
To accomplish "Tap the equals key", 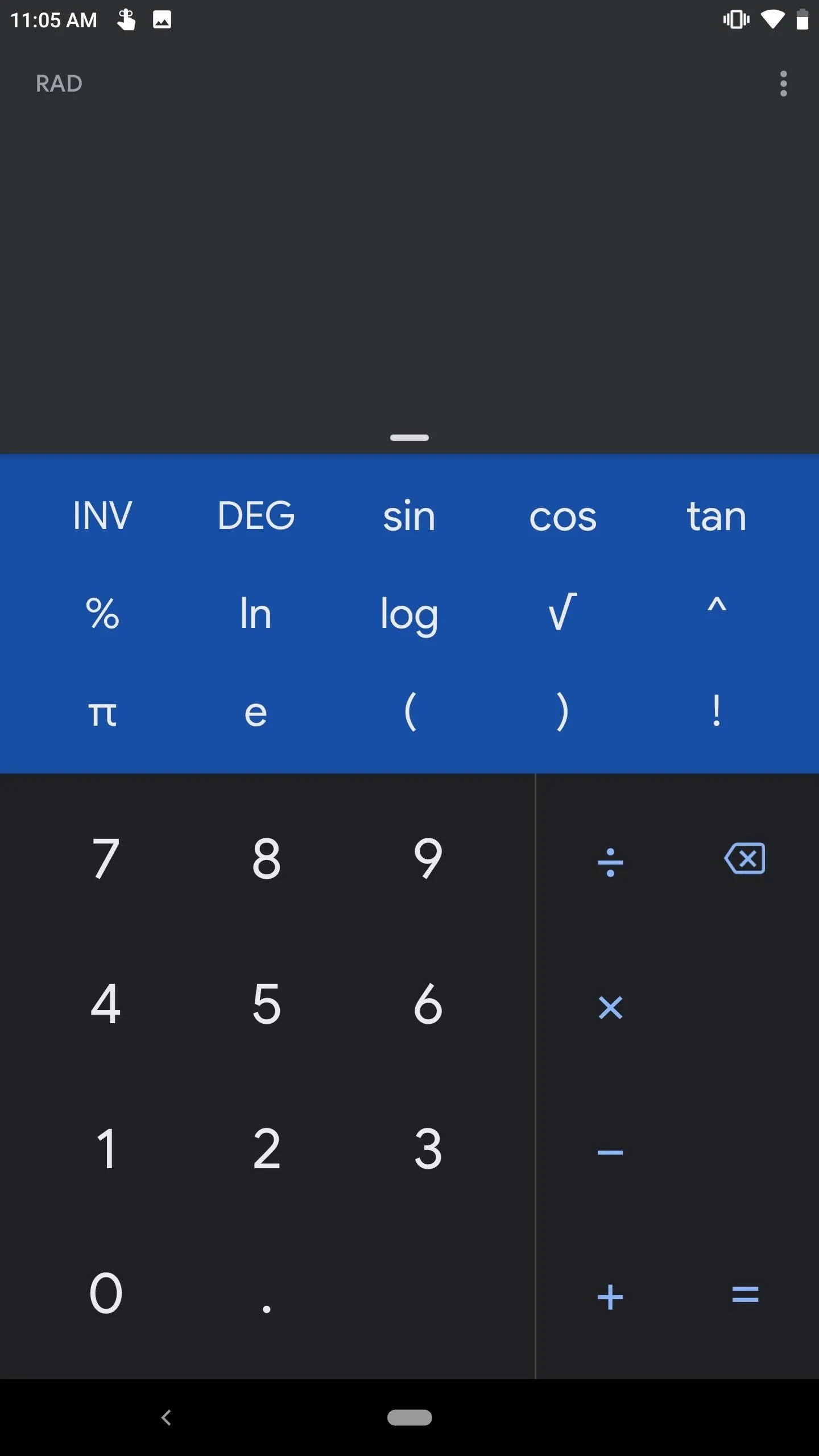I will (745, 1295).
